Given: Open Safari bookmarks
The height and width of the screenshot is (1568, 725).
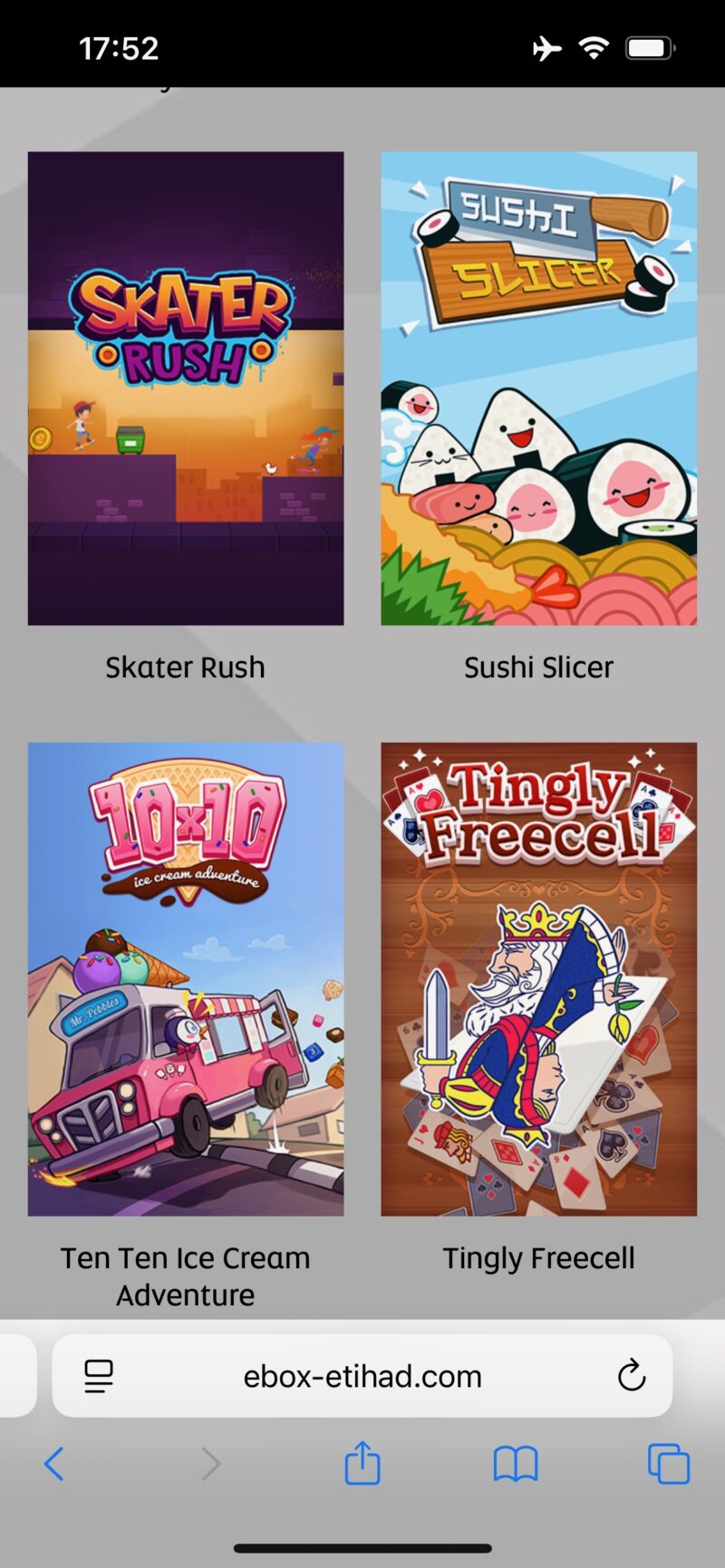Looking at the screenshot, I should tap(516, 1464).
